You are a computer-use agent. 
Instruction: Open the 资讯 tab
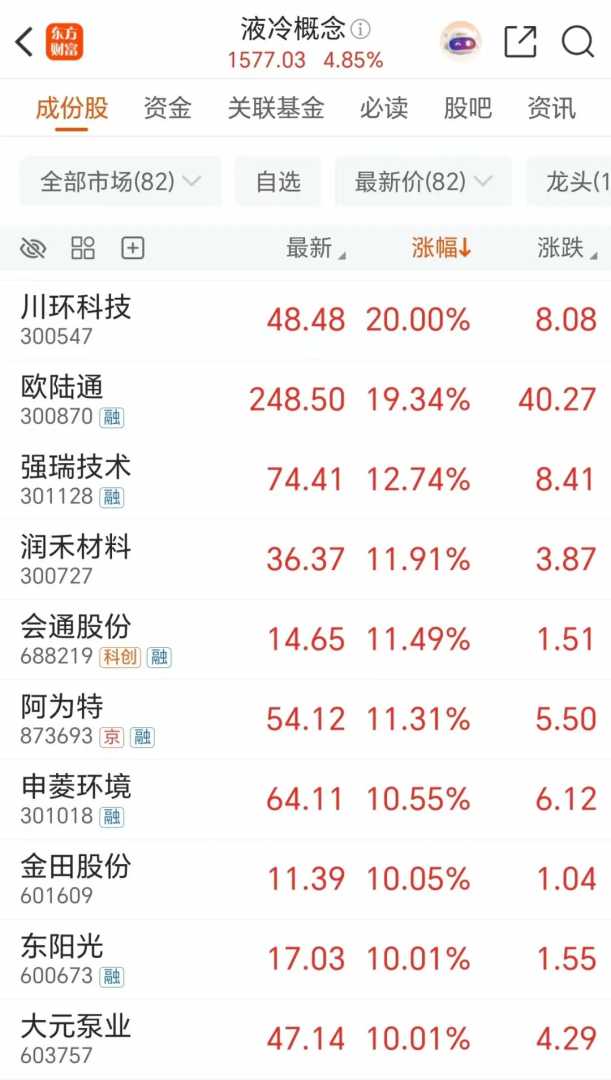(x=551, y=108)
